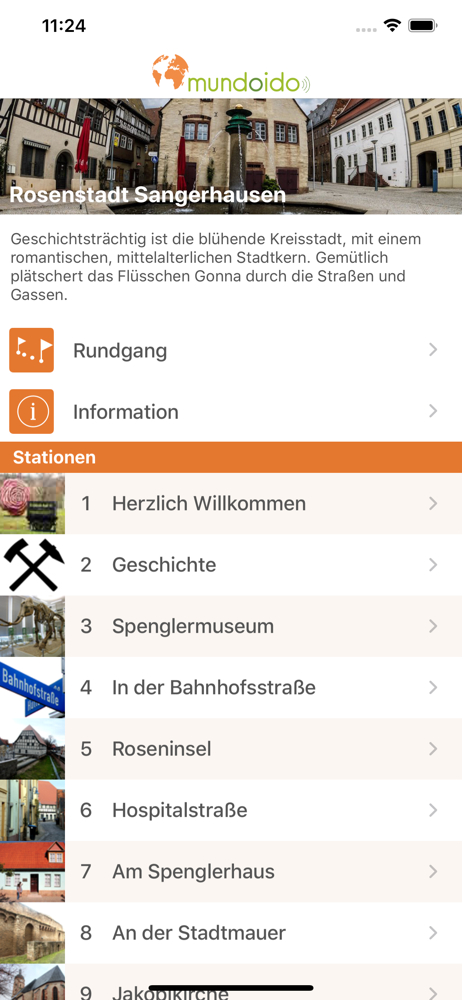
Task: Open station 4 In der Bahnhofsstraße
Action: point(231,688)
